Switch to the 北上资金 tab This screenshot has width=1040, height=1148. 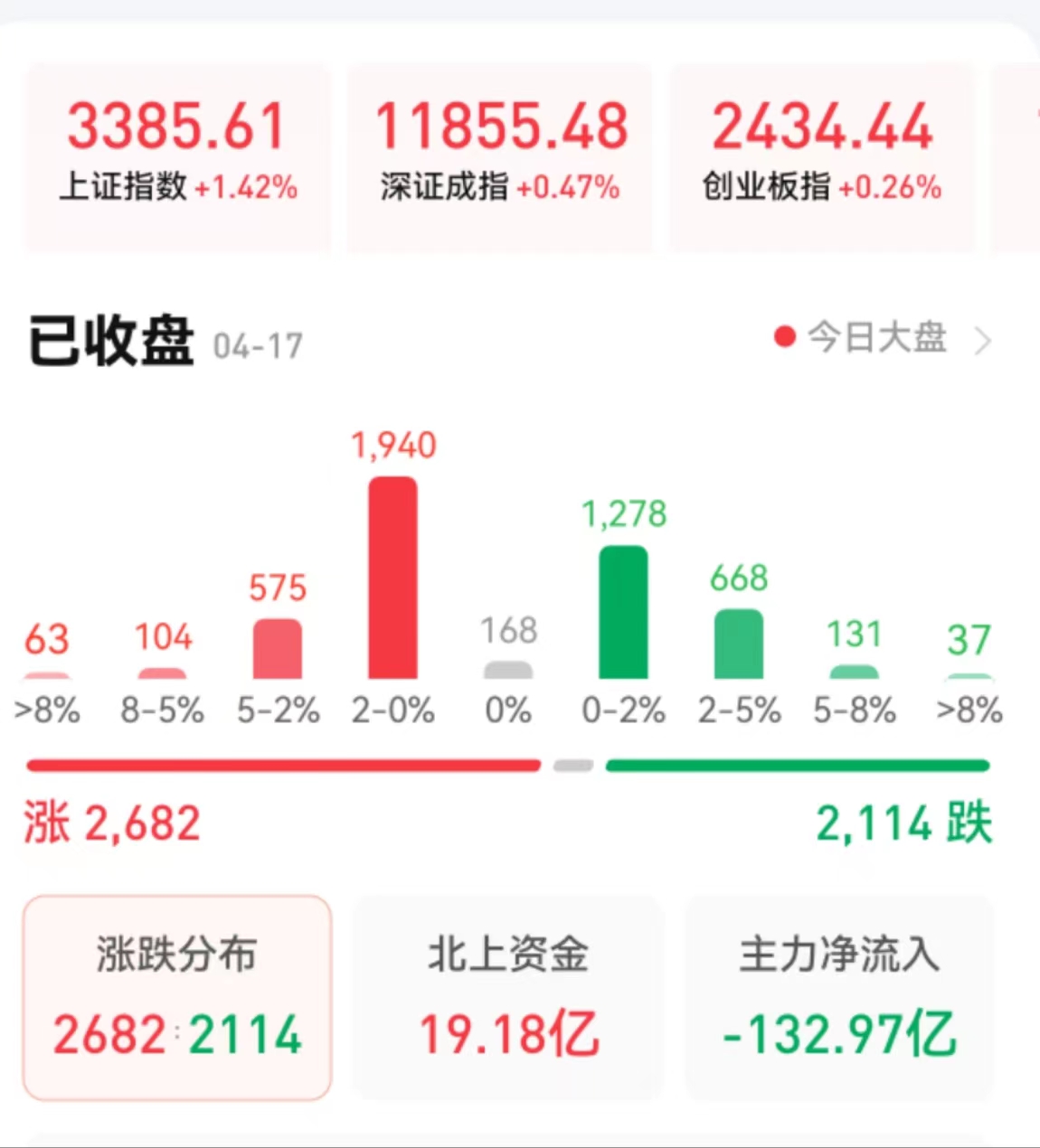508,997
